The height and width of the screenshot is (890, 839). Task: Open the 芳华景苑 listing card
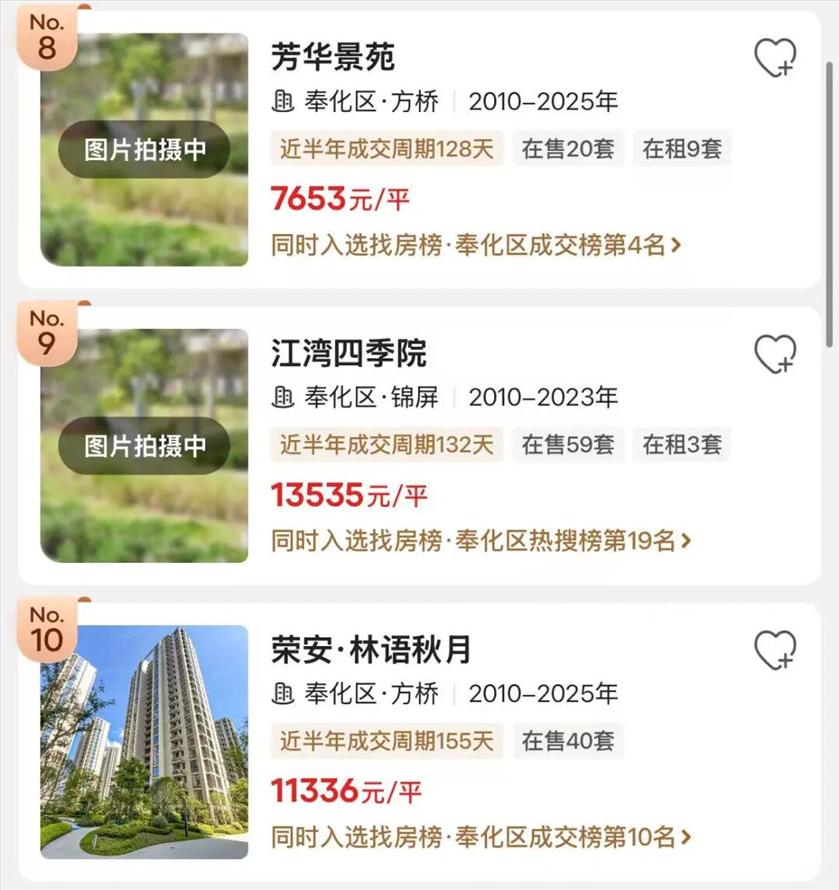[x=333, y=57]
